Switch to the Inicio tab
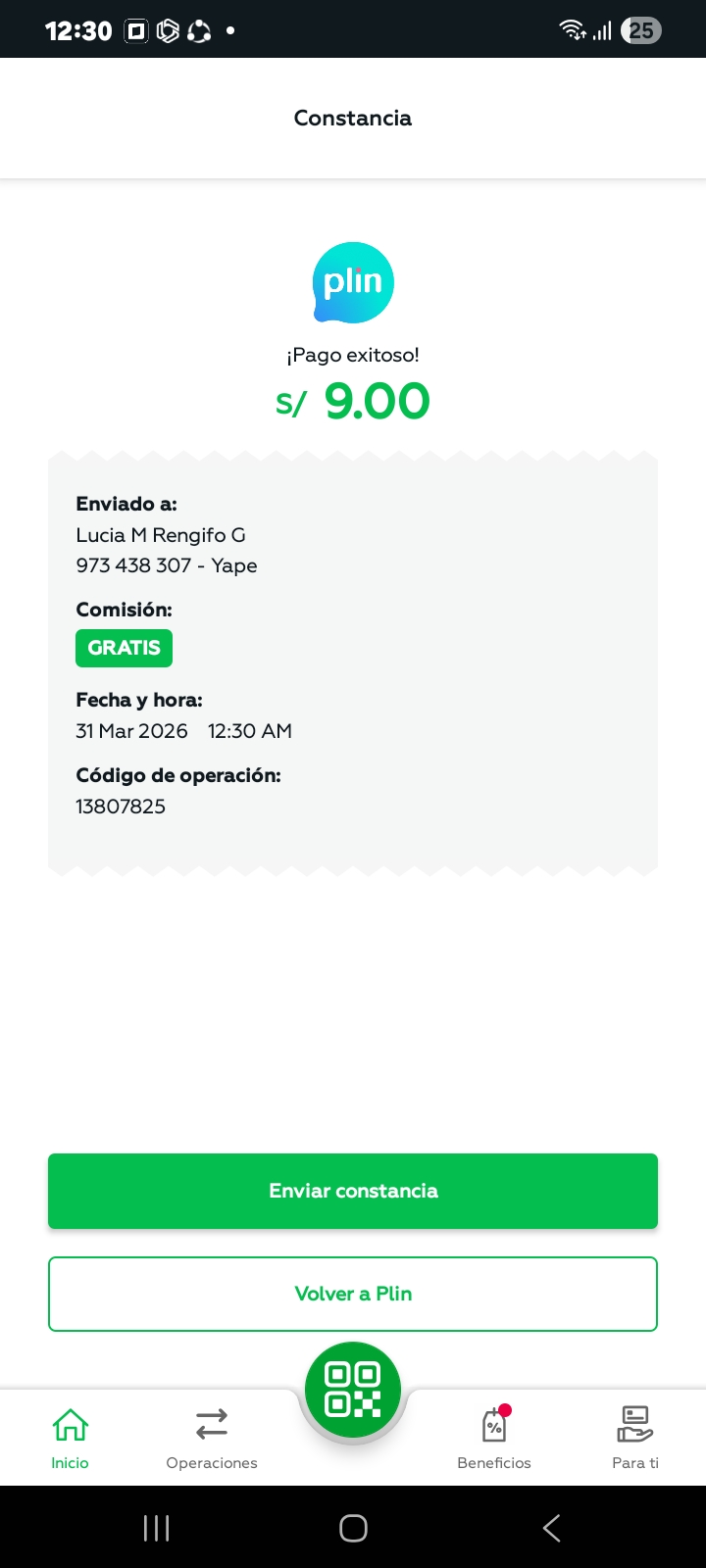This screenshot has height=1568, width=706. pos(71,1437)
